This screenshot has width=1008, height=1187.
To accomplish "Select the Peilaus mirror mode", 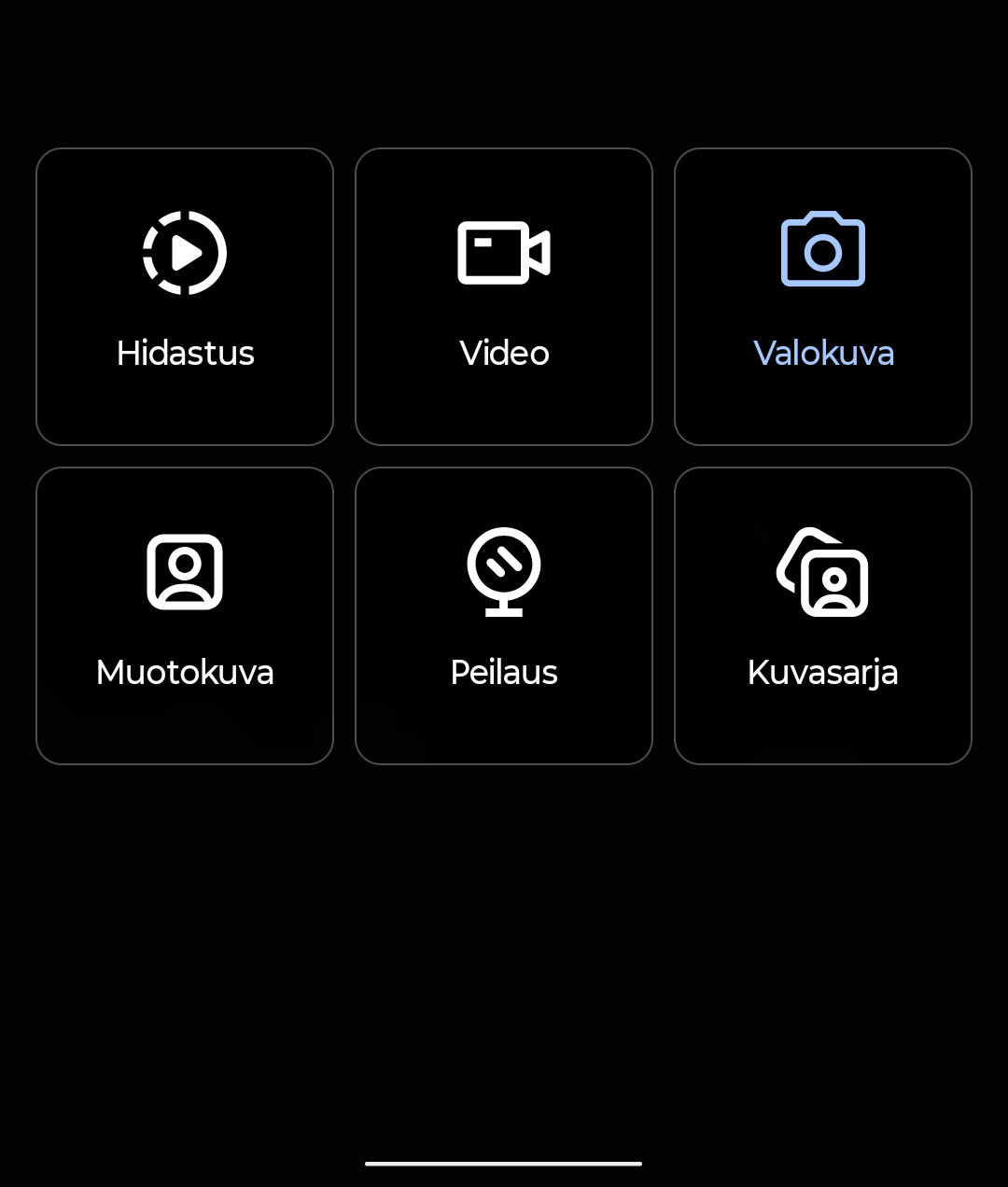I will click(504, 616).
